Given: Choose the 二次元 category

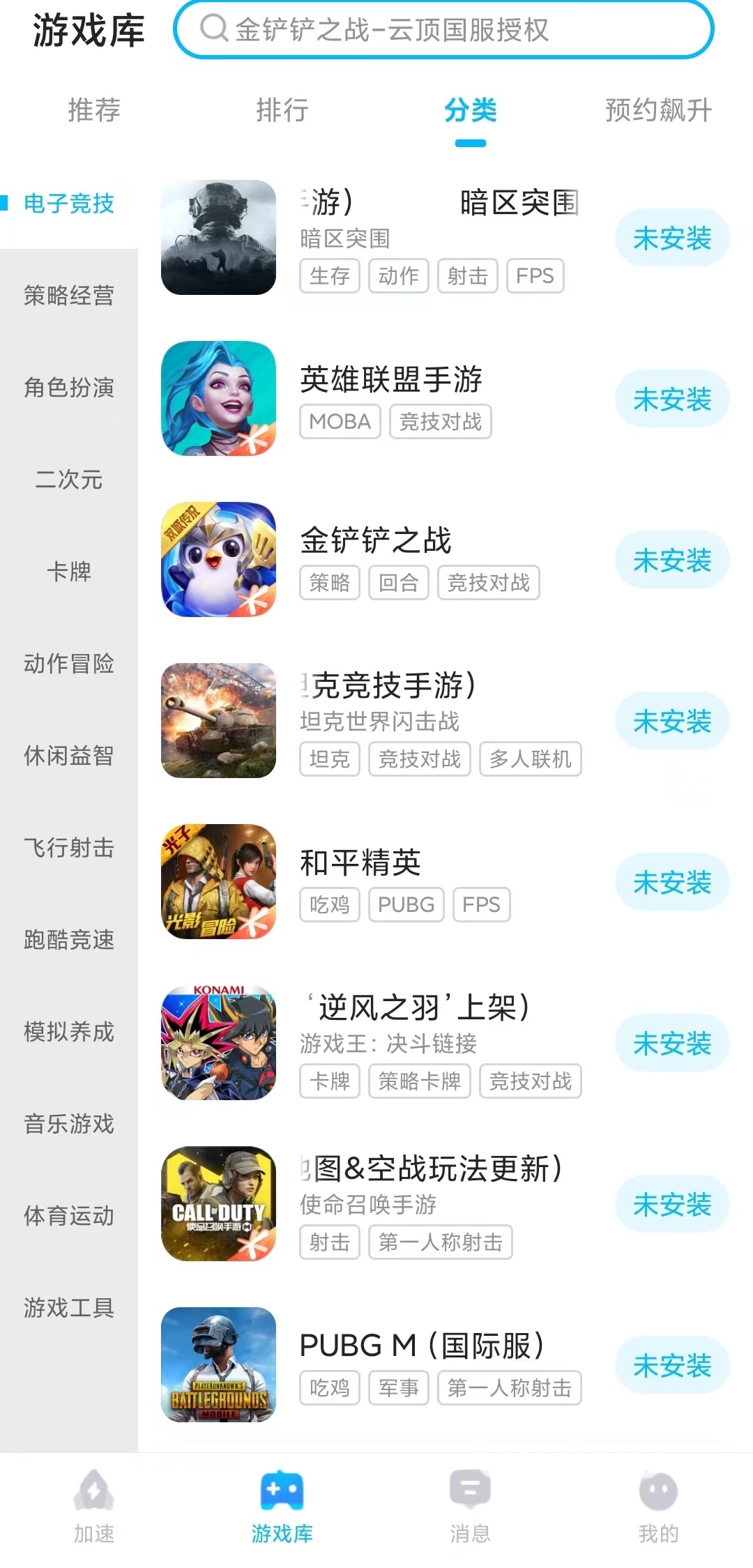Looking at the screenshot, I should tap(69, 480).
